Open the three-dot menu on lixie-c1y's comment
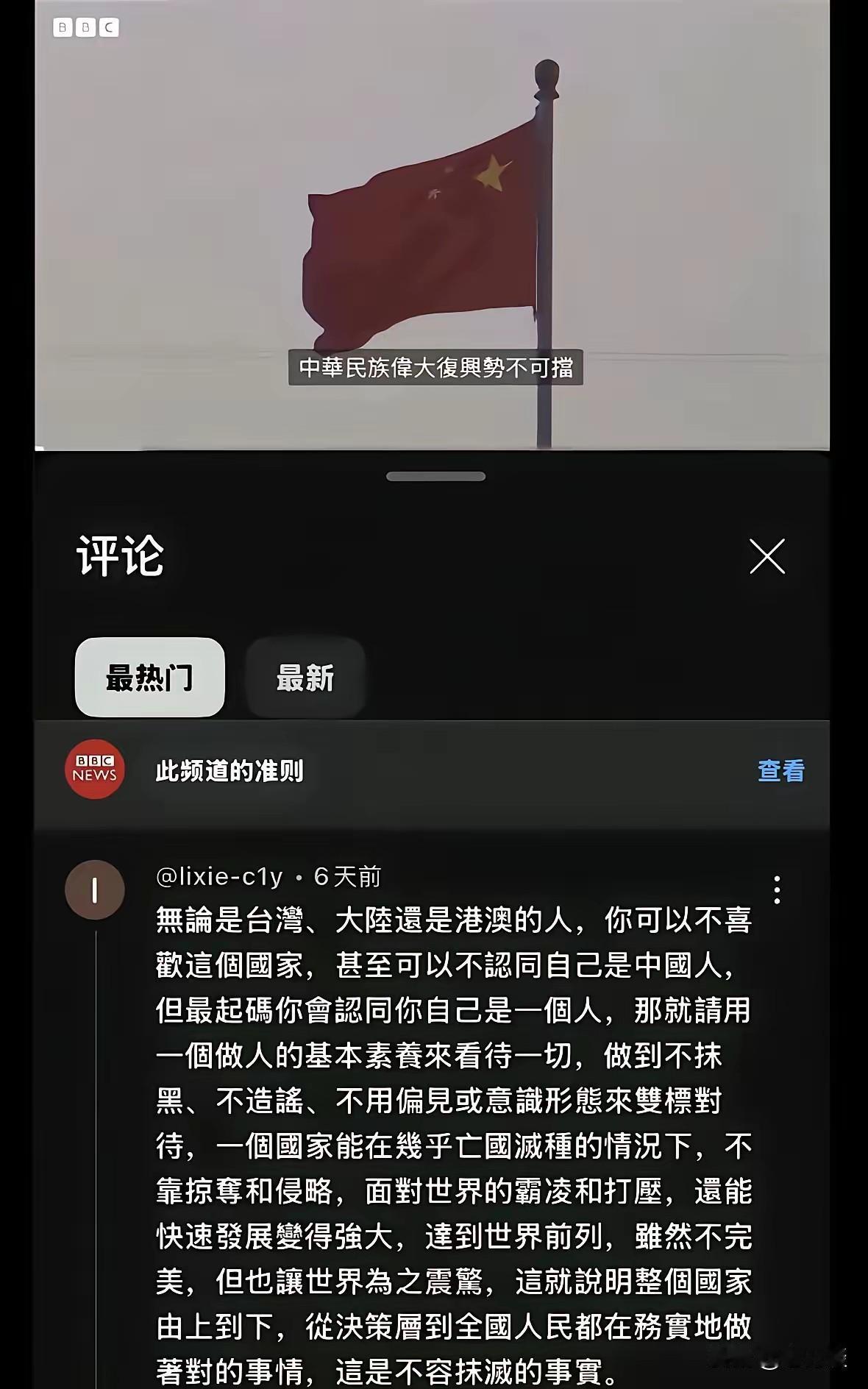The height and width of the screenshot is (1389, 868). click(x=778, y=891)
